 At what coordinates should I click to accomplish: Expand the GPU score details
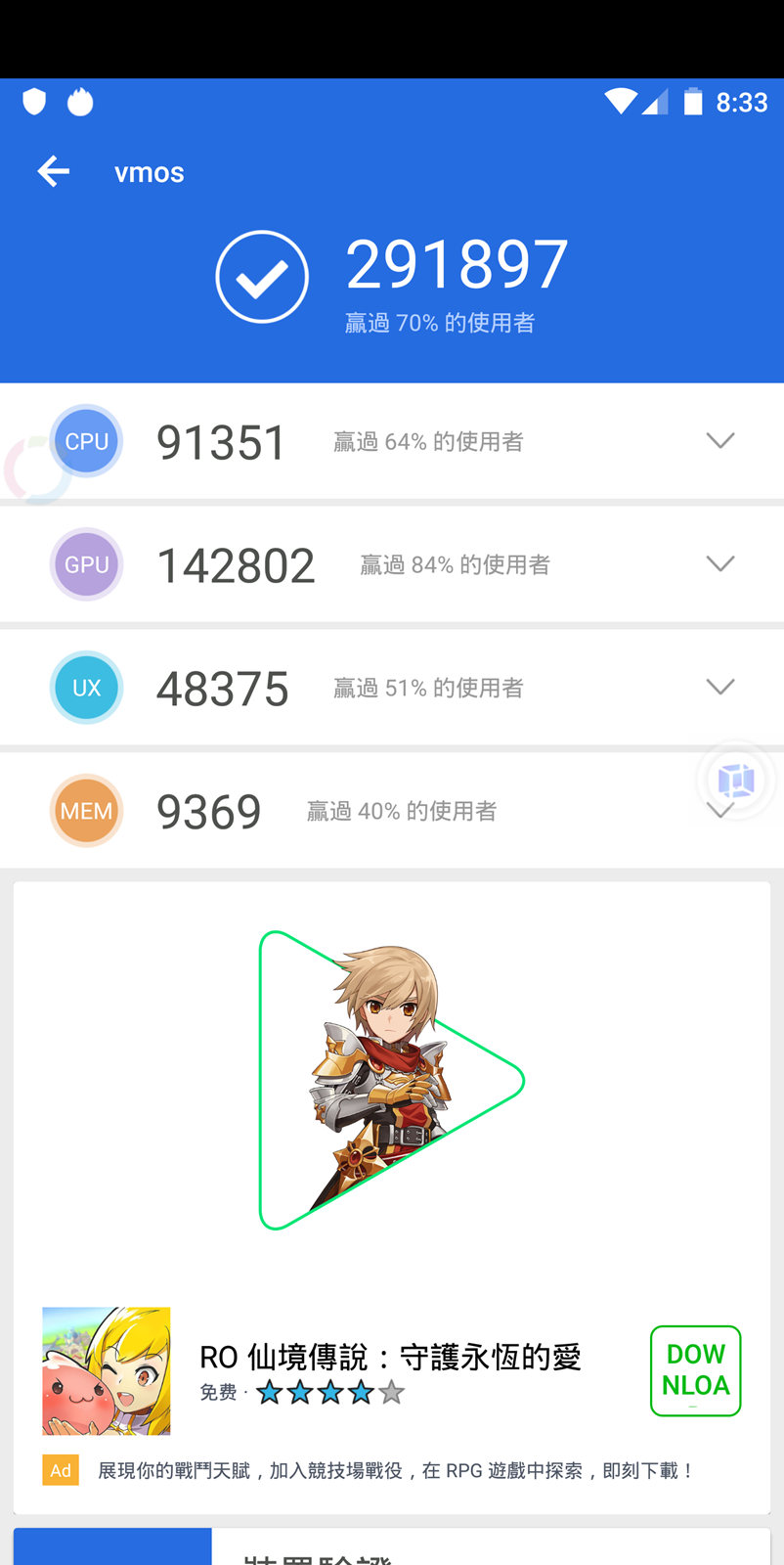(x=719, y=564)
